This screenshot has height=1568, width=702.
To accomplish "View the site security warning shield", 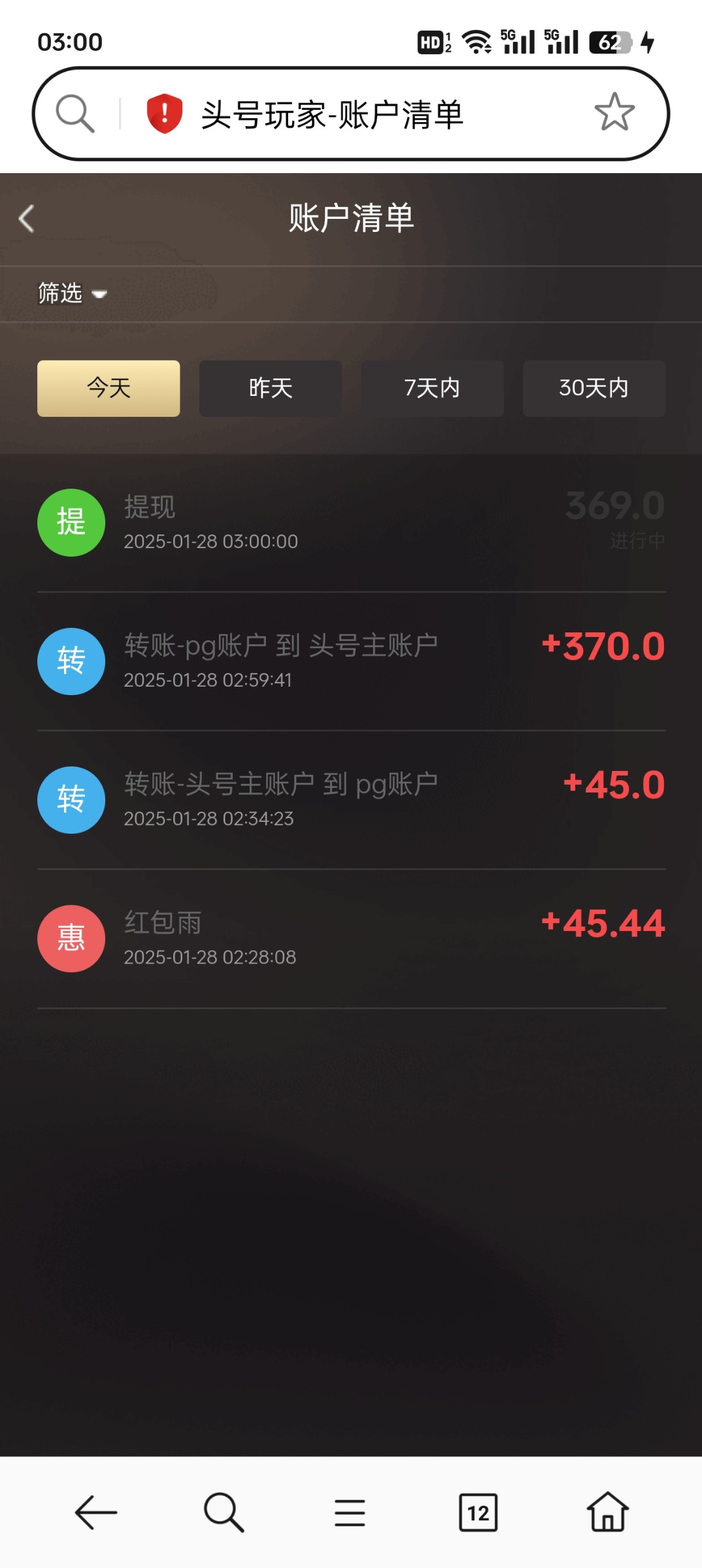I will (164, 114).
